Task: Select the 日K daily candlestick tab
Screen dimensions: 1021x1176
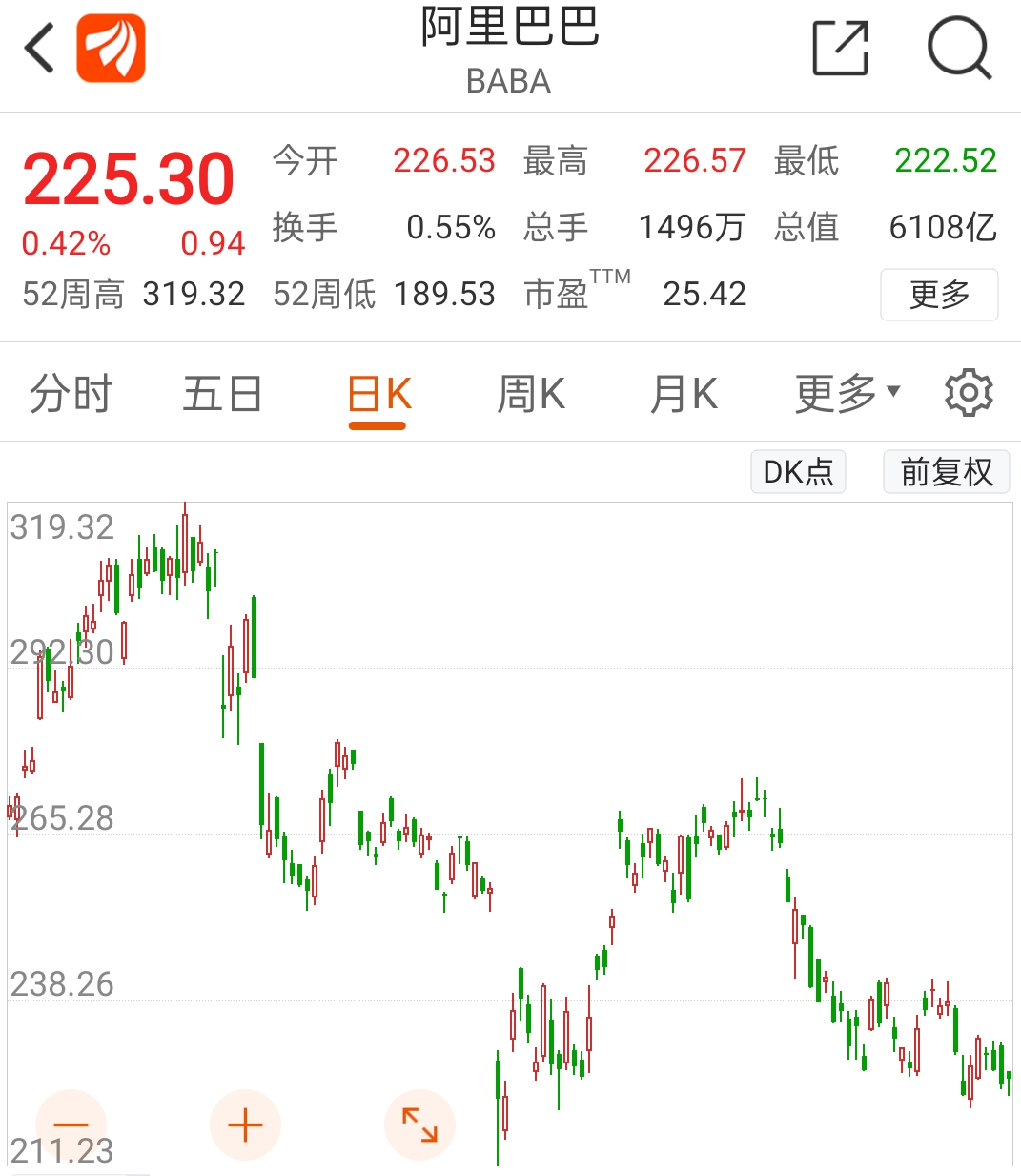Action: [x=378, y=394]
